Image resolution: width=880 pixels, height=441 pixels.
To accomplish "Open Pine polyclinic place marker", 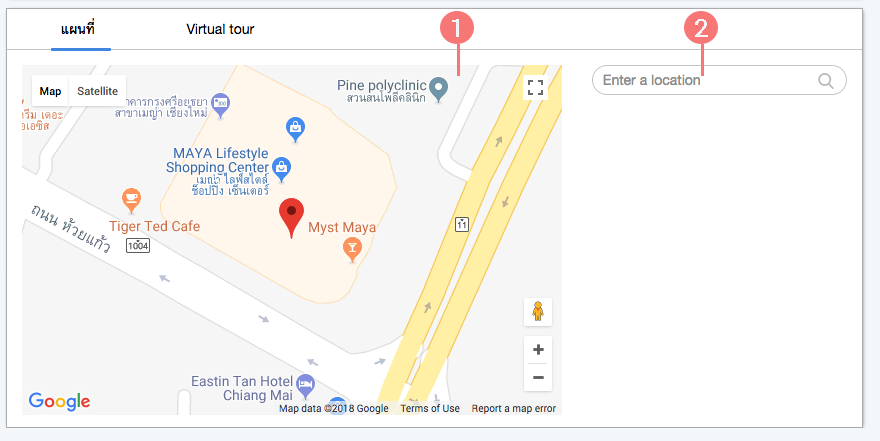I will coord(438,90).
